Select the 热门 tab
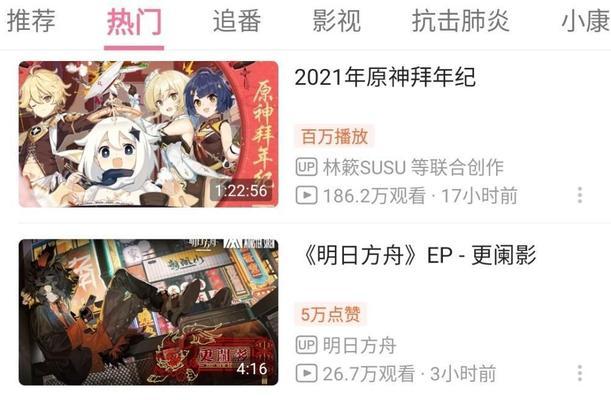Image resolution: width=611 pixels, height=400 pixels. click(x=134, y=20)
